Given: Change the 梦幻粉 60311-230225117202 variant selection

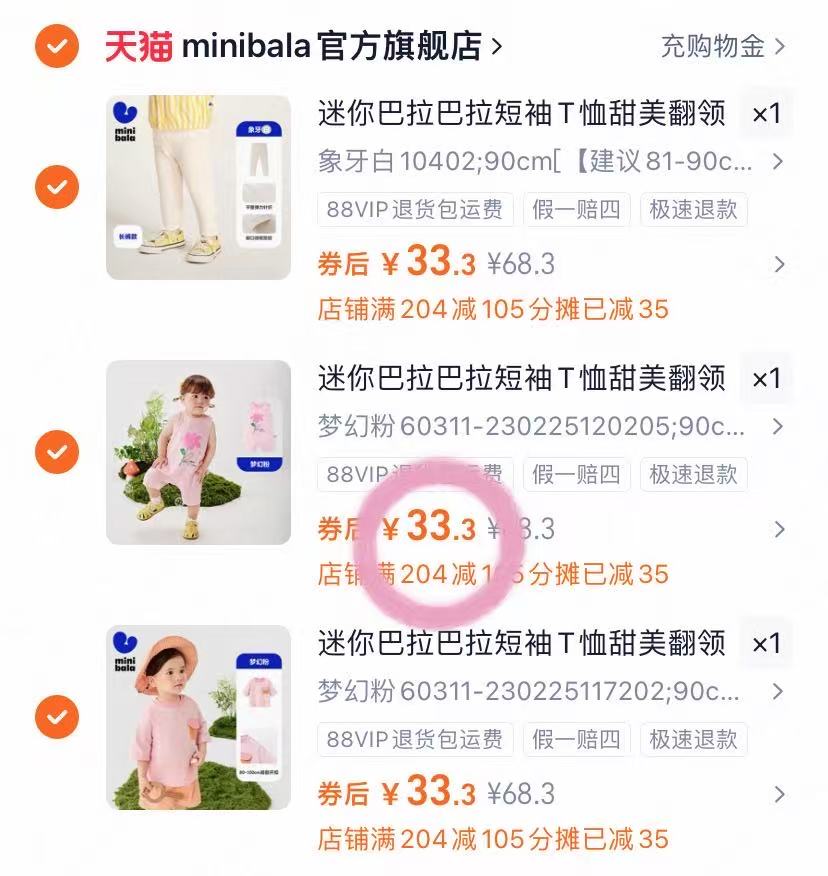Looking at the screenshot, I should click(550, 691).
